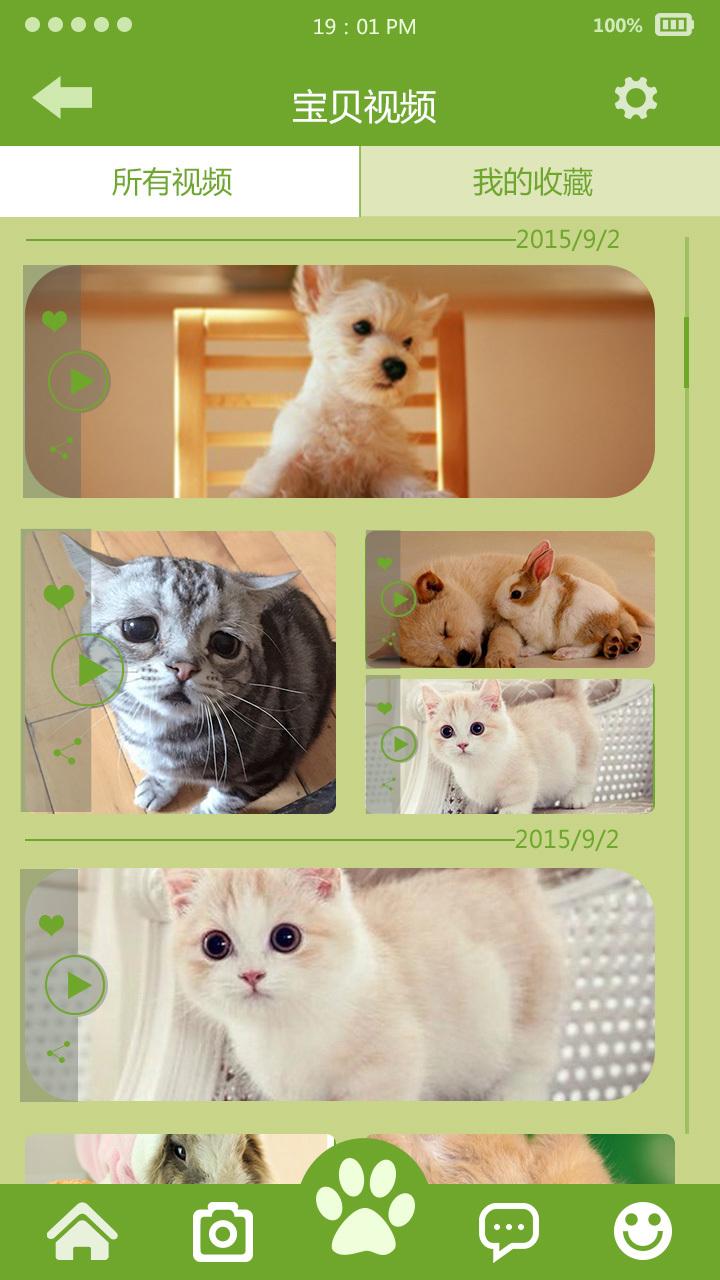Share the white puppy video
The width and height of the screenshot is (720, 1280).
[x=61, y=448]
